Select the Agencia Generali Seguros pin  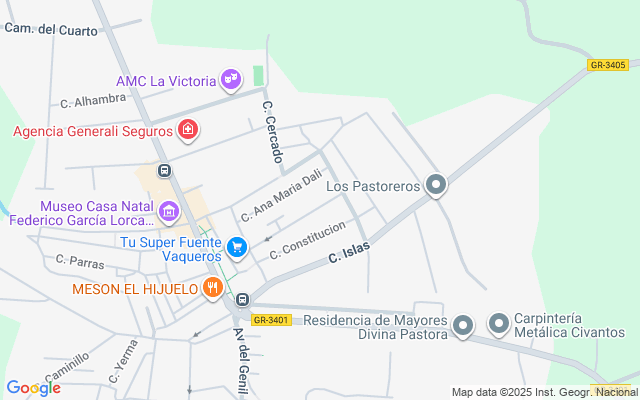(x=187, y=129)
